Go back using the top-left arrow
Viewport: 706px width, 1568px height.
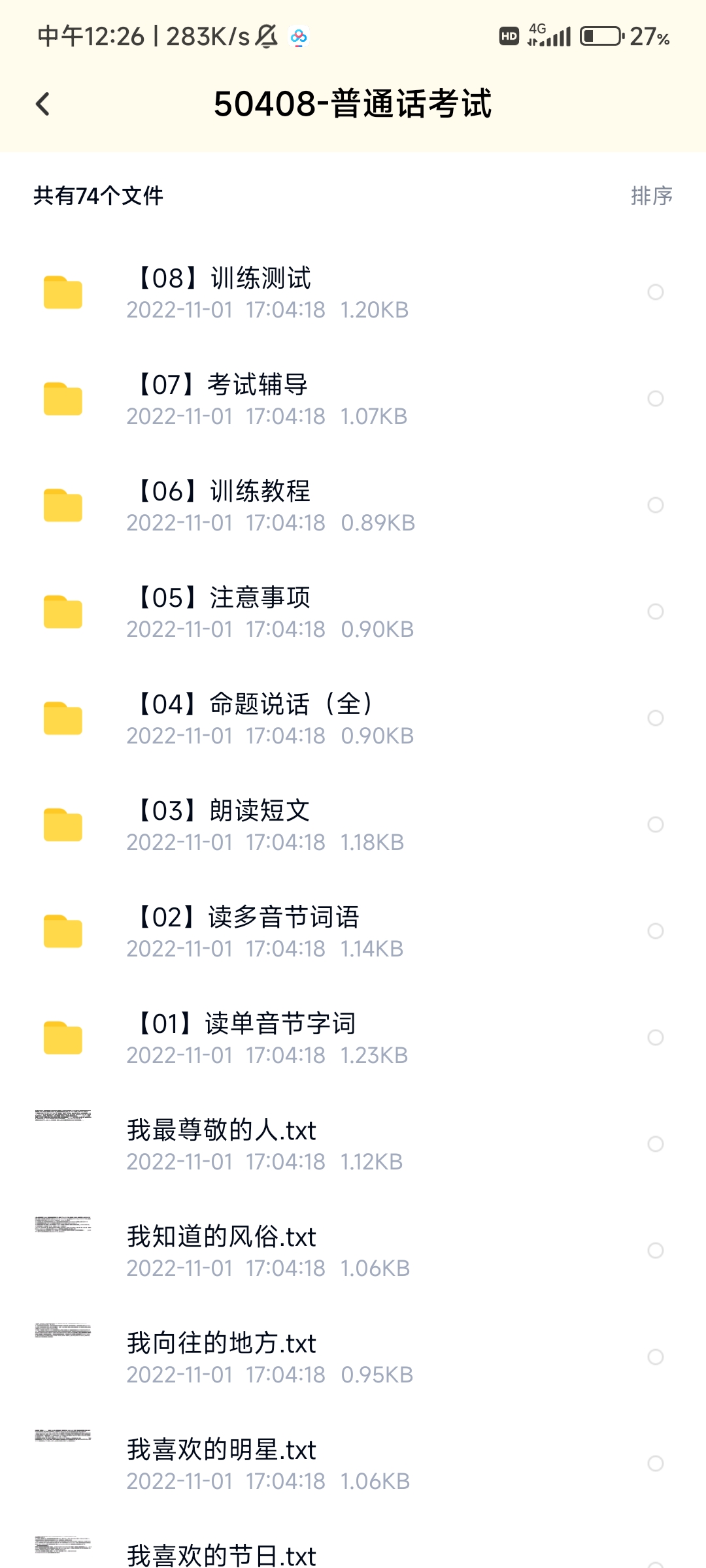tap(43, 104)
